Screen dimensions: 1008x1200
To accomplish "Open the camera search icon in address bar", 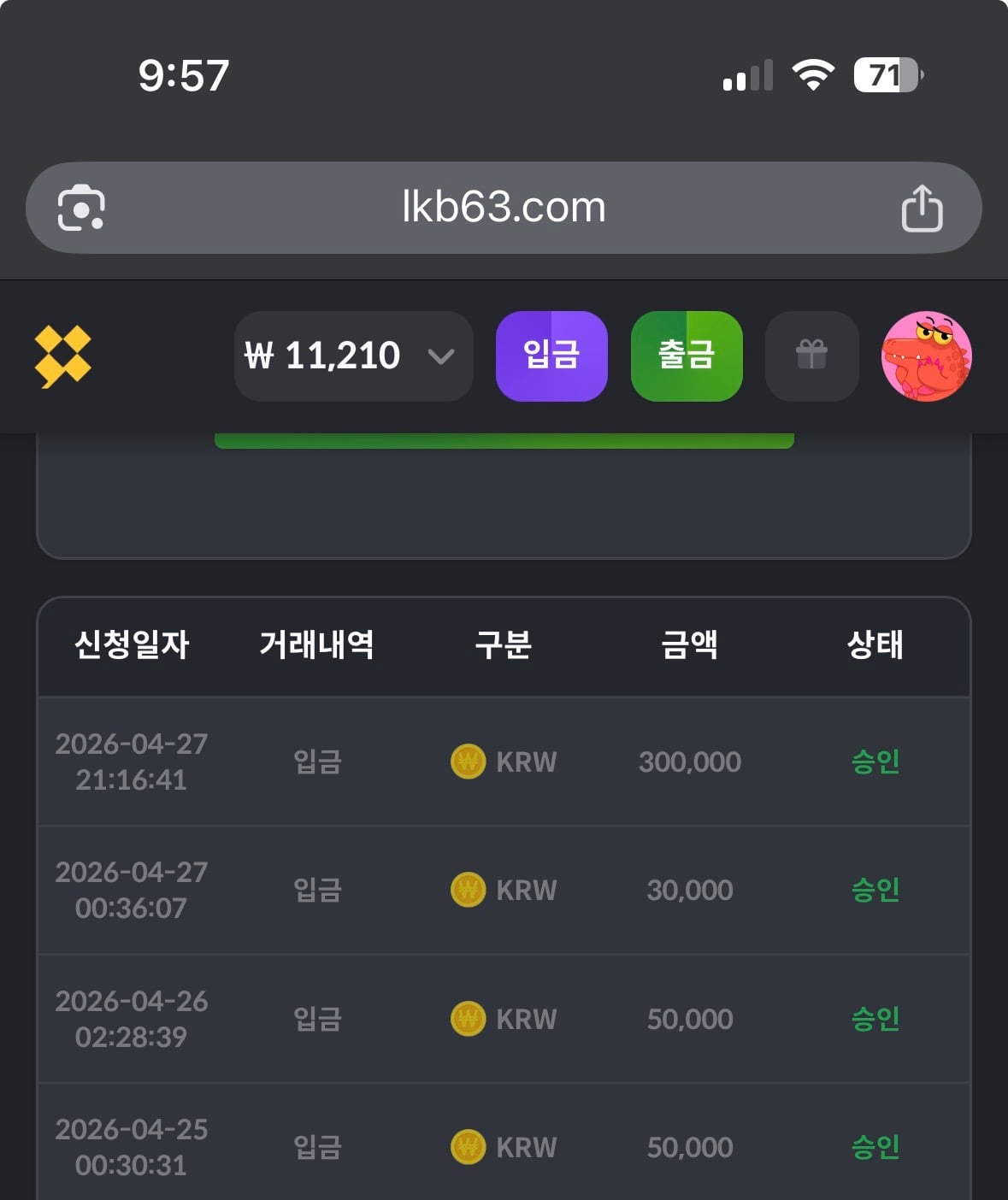I will [81, 208].
